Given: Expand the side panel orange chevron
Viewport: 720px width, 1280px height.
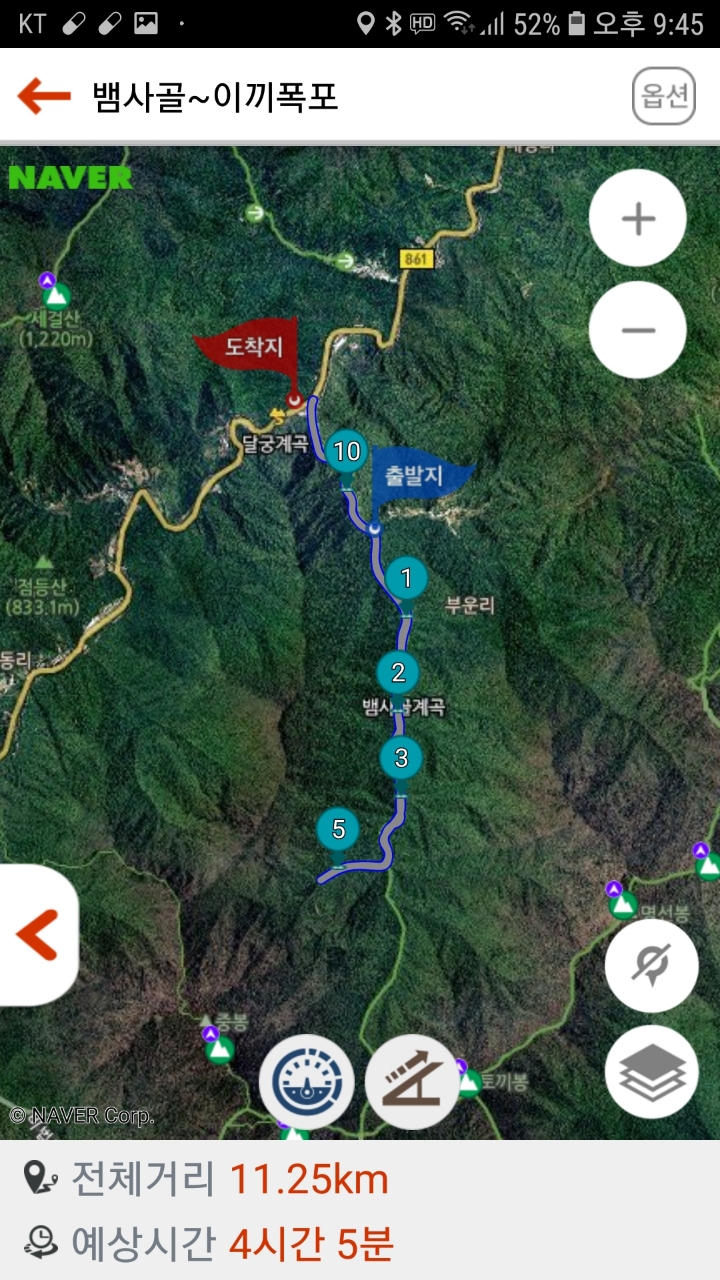Looking at the screenshot, I should tap(38, 935).
